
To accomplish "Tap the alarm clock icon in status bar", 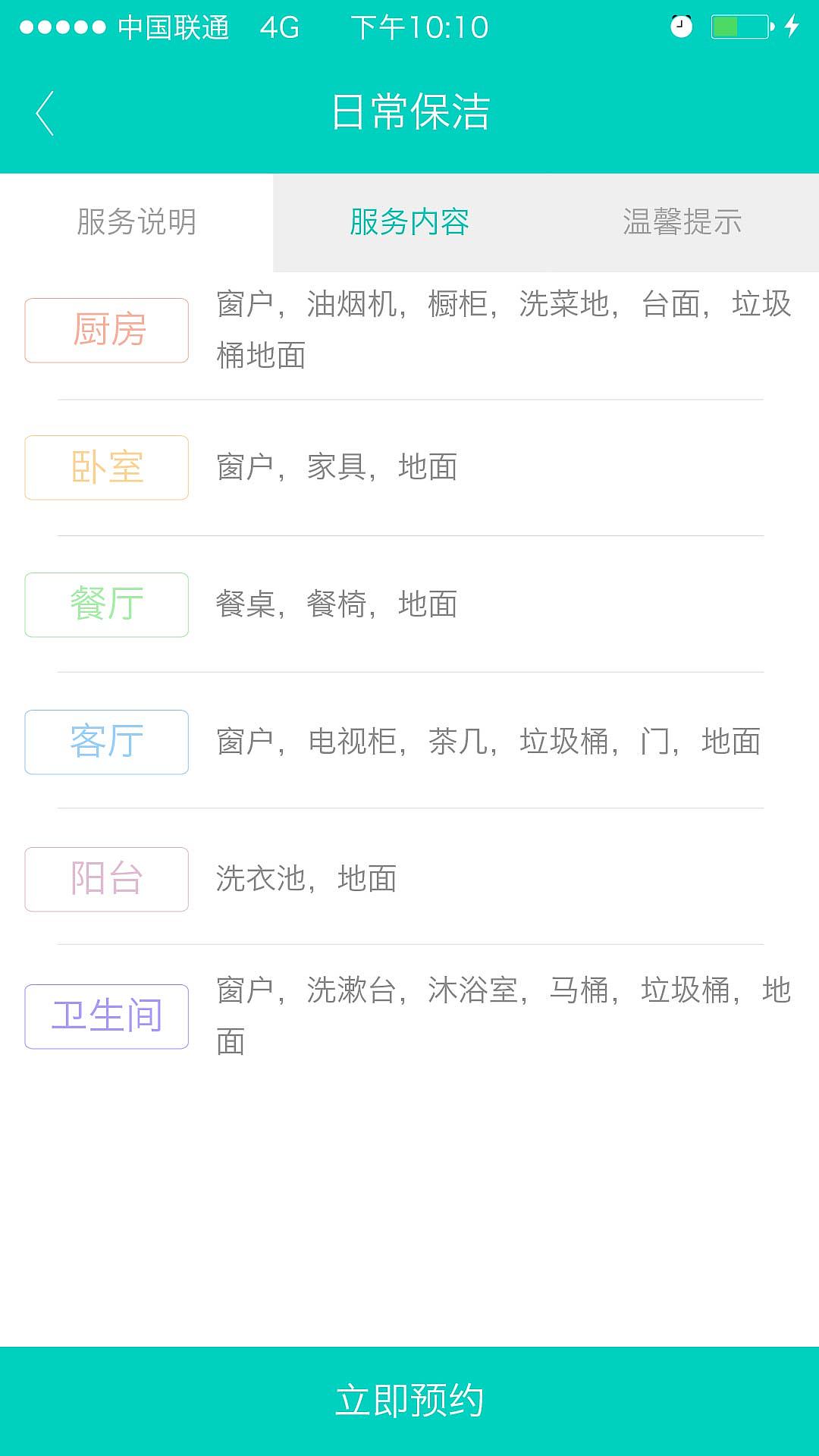I will (680, 24).
